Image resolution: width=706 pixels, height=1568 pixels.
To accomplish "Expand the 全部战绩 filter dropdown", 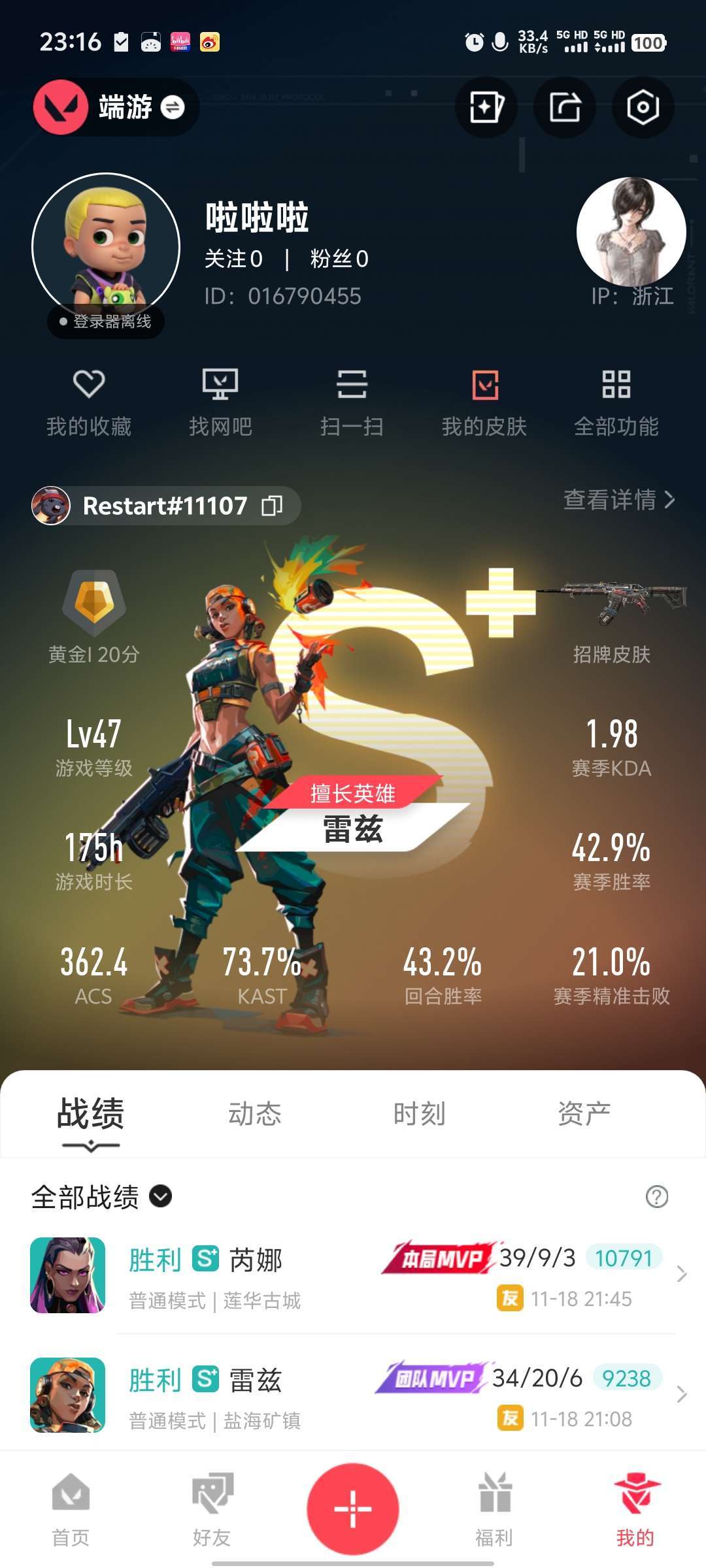I will (161, 1196).
